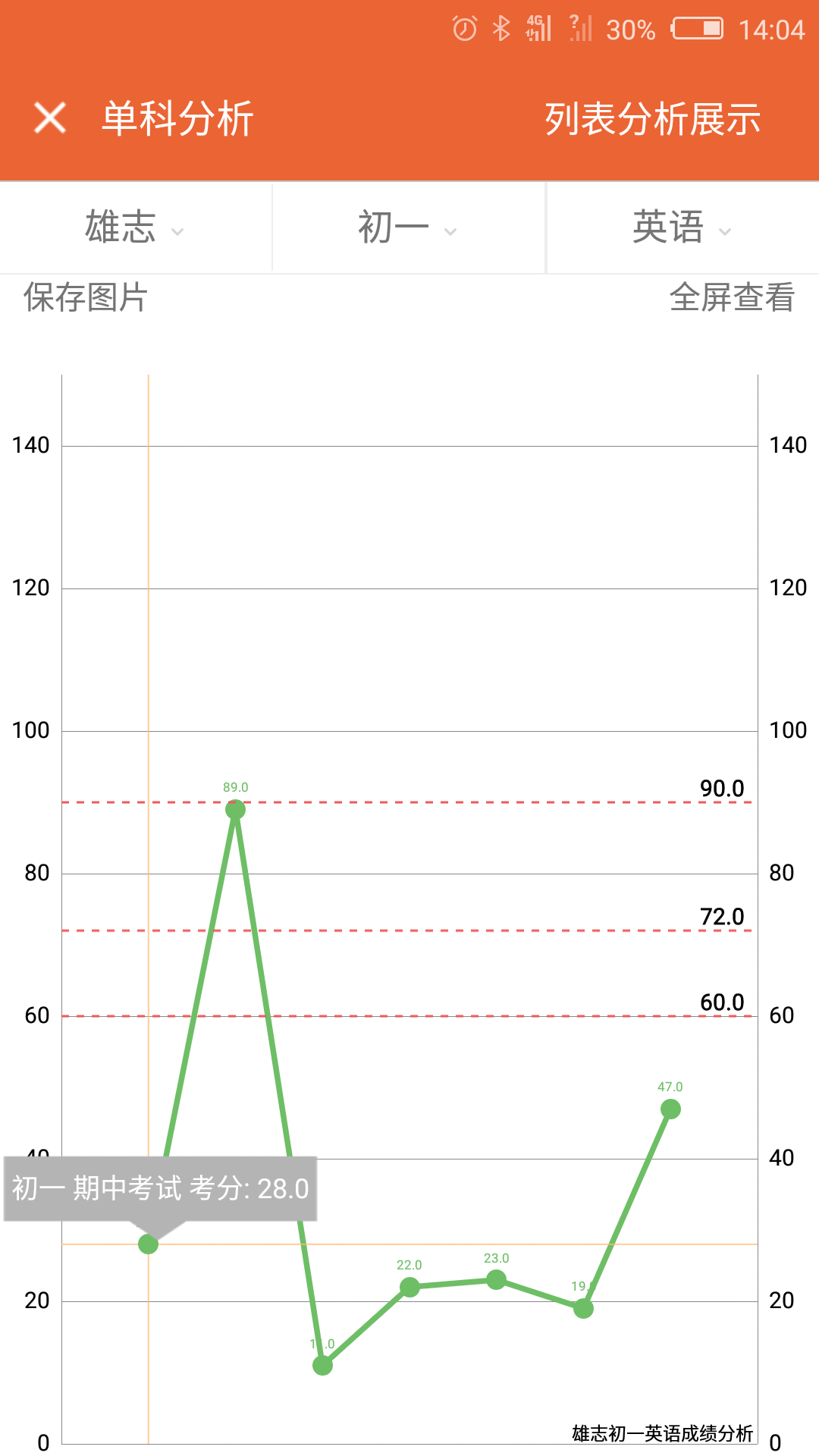Viewport: 819px width, 1456px height.
Task: Select the 89.0 score data point
Action: click(235, 810)
